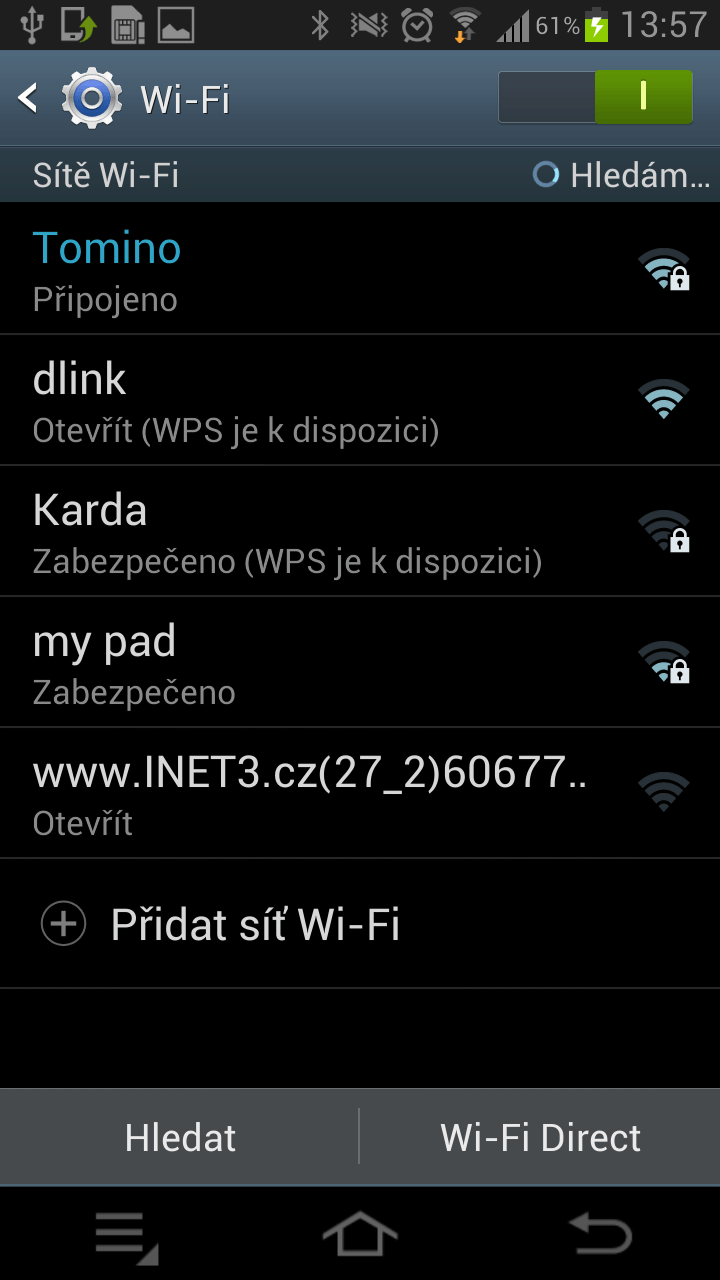Turn off the Wi-Fi switch
The image size is (720, 1280).
point(595,97)
